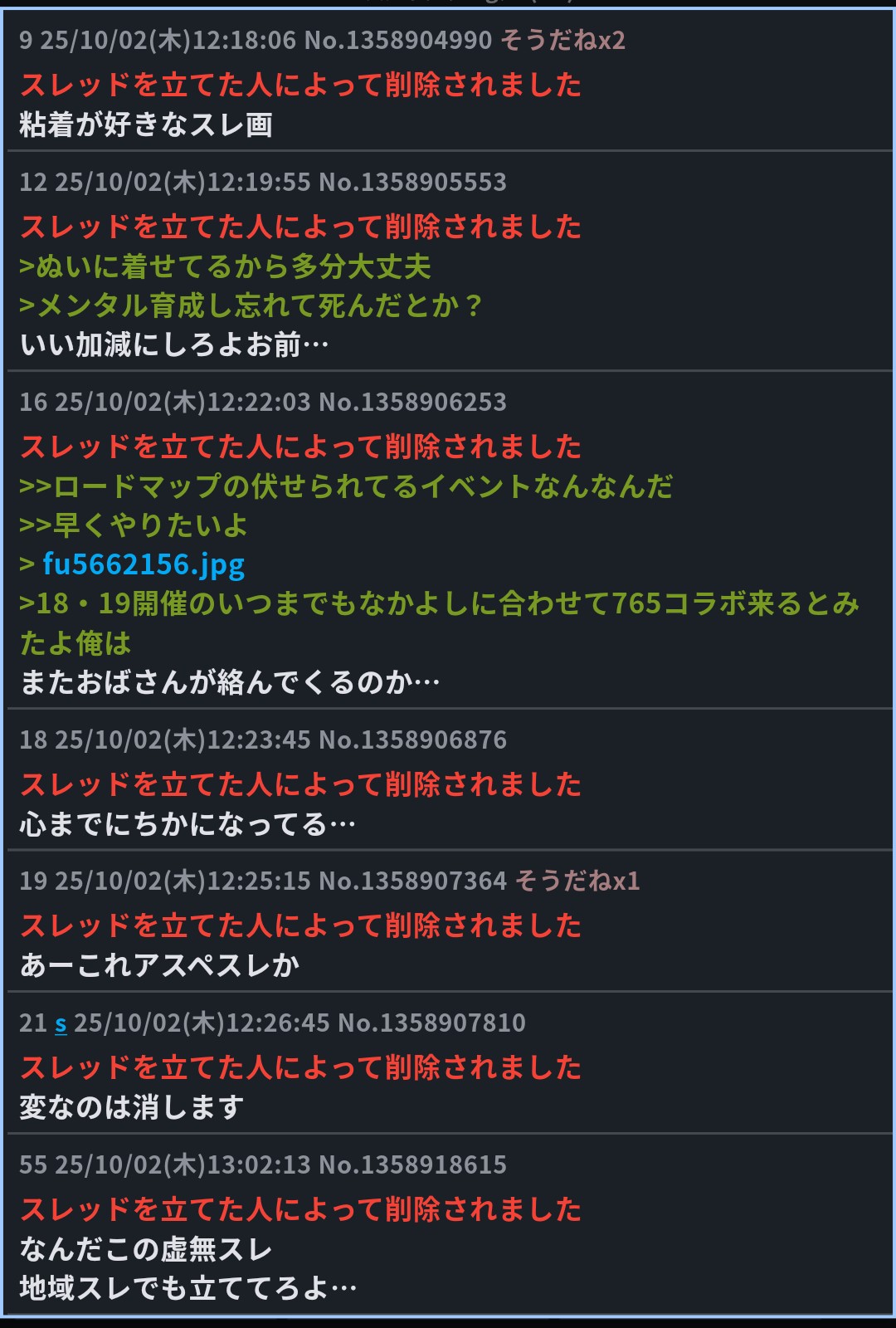Tap そうだねx2 on post No.1358904990
The image size is (896, 1328).
562,40
